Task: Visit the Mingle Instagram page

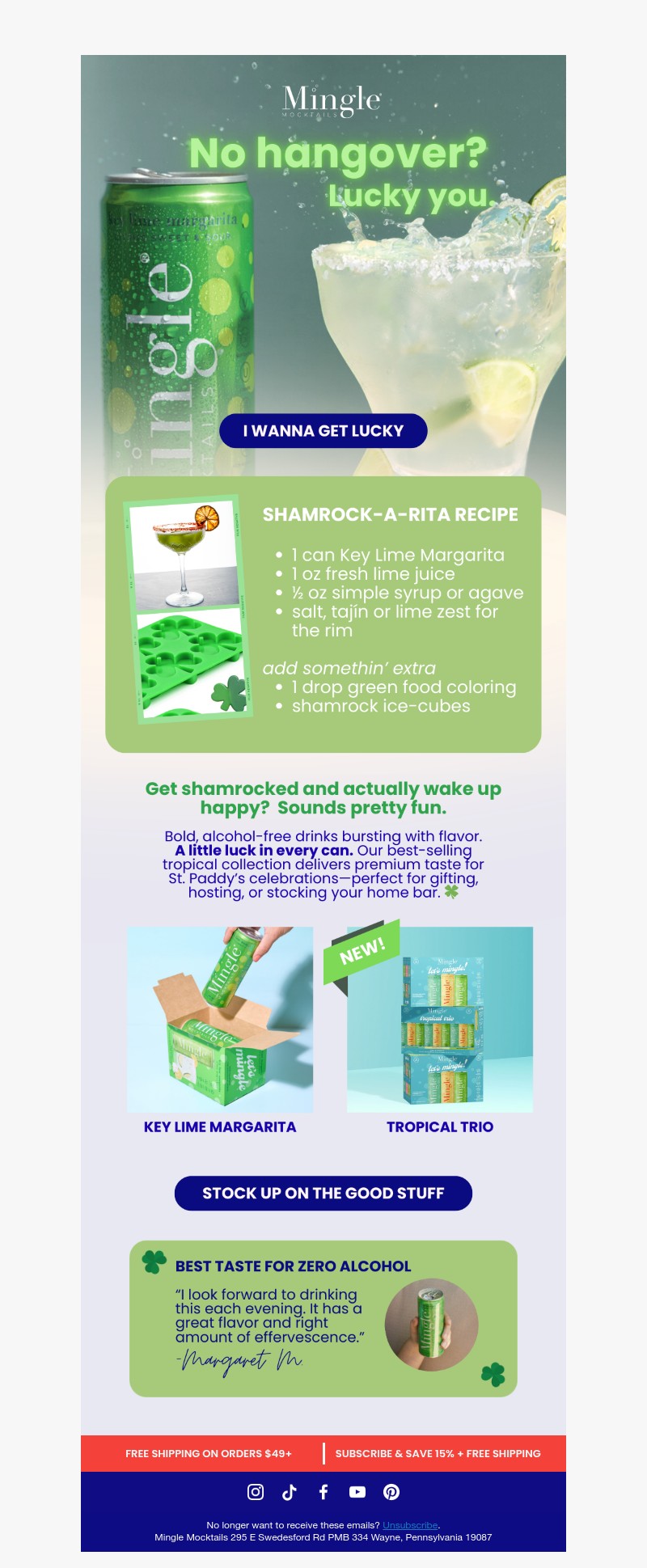Action: (x=256, y=1492)
